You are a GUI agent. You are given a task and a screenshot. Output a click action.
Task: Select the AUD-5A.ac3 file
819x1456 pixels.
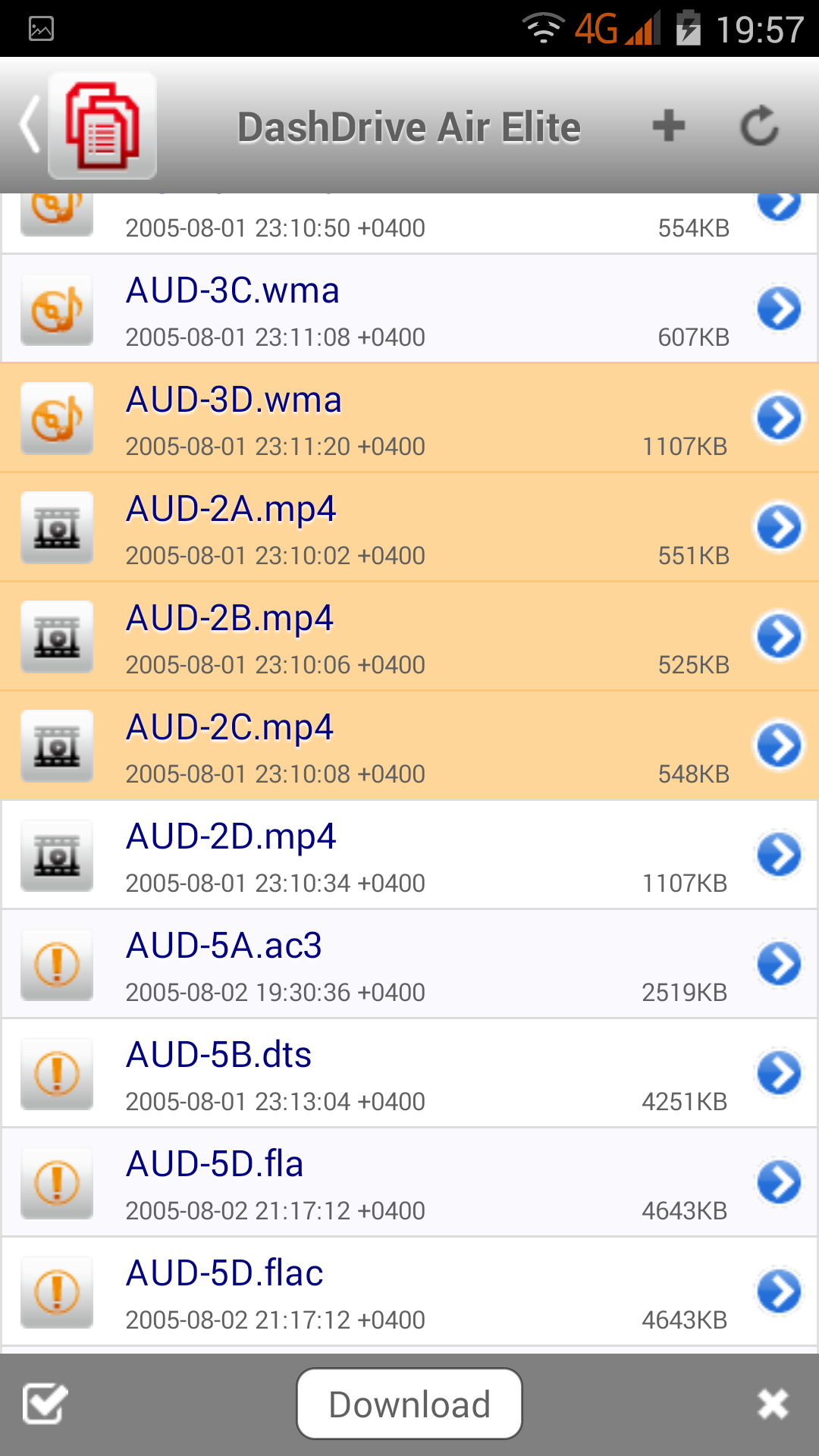point(379,965)
